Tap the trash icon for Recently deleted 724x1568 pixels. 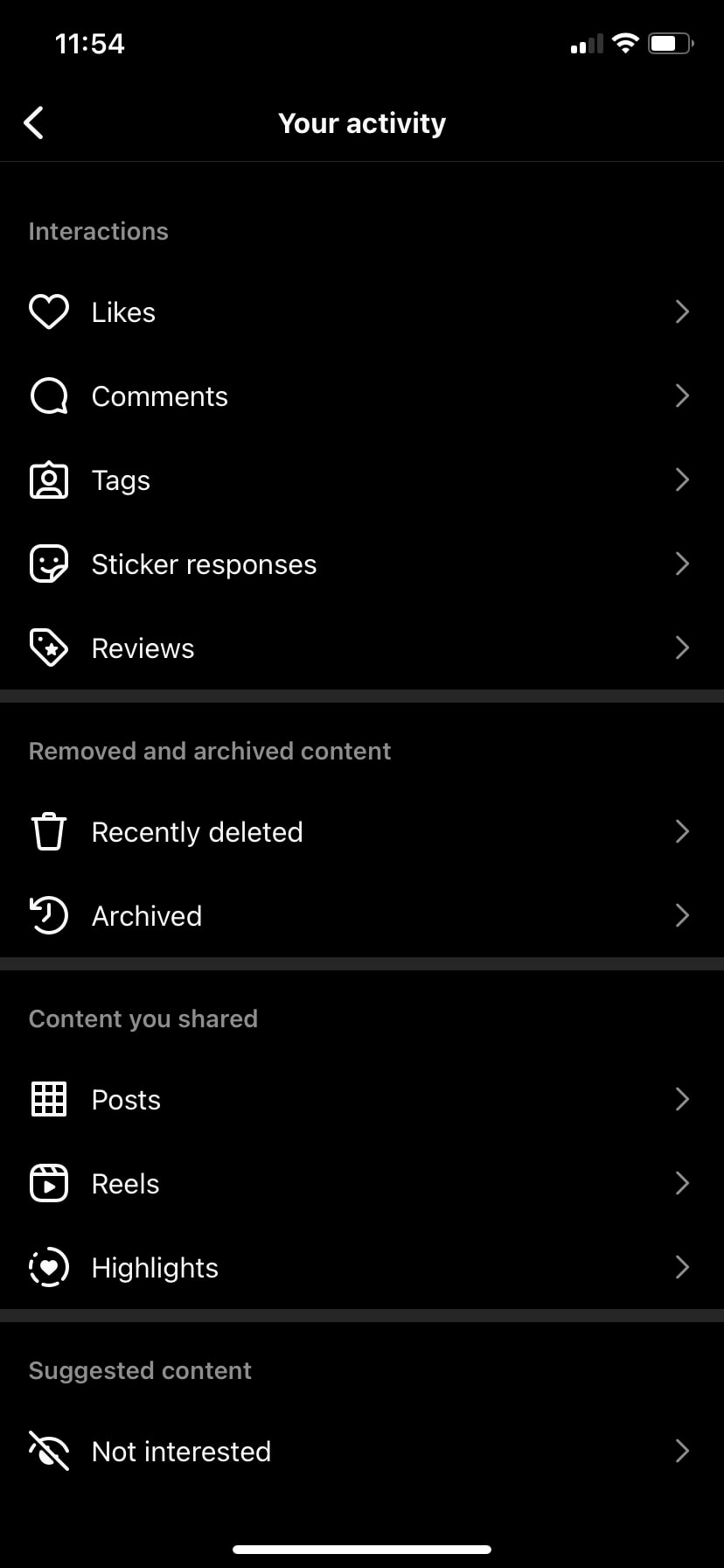pos(49,831)
